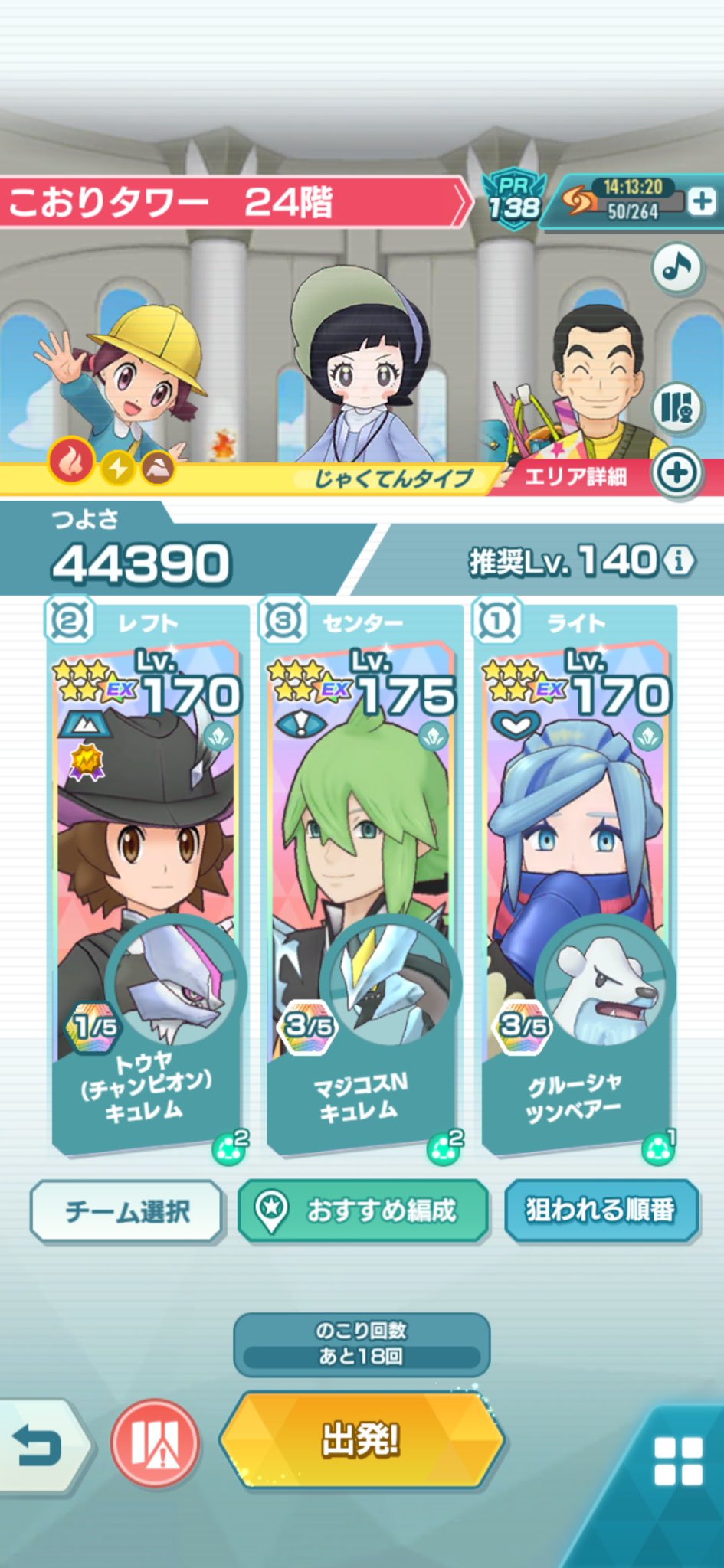This screenshot has width=724, height=1568.
Task: Select グルーシャ ツンベアー card
Action: [x=576, y=880]
